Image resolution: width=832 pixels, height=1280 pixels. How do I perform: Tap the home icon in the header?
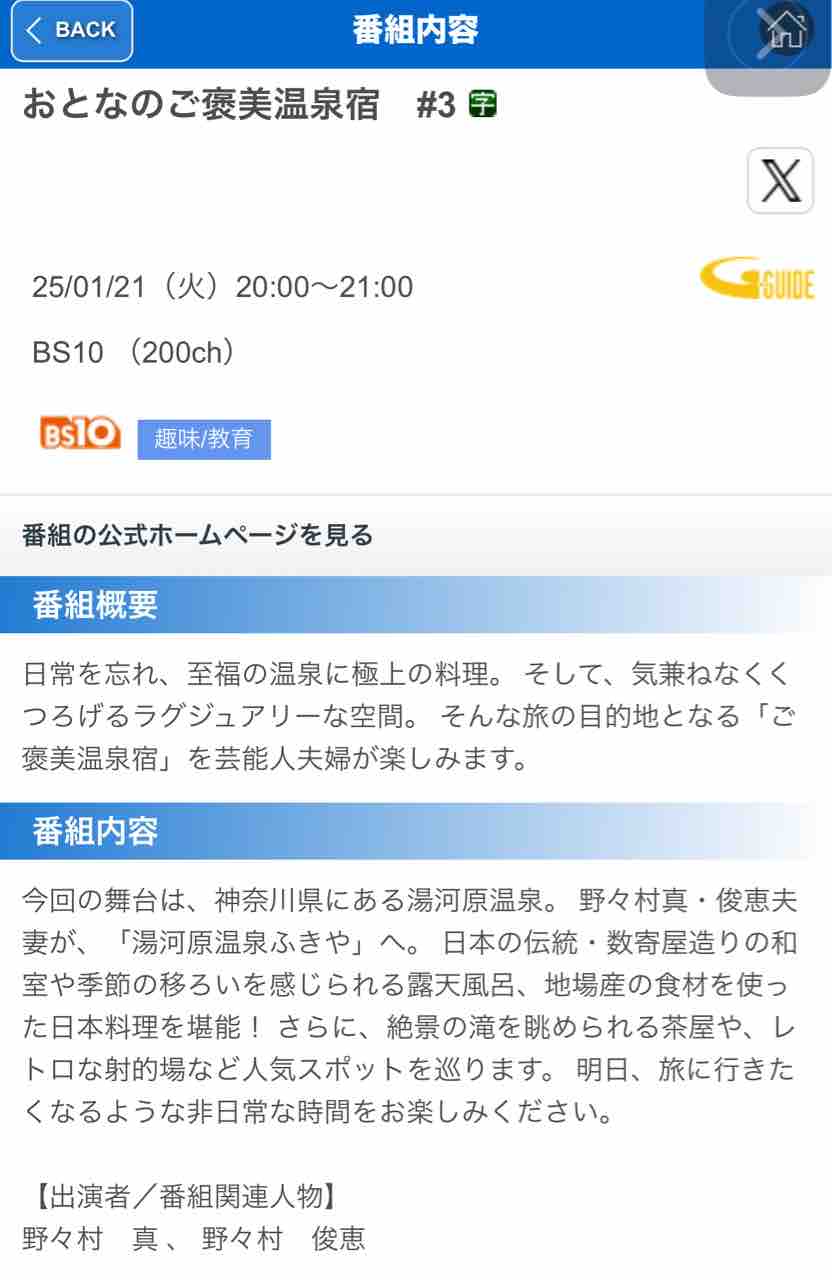[x=785, y=32]
